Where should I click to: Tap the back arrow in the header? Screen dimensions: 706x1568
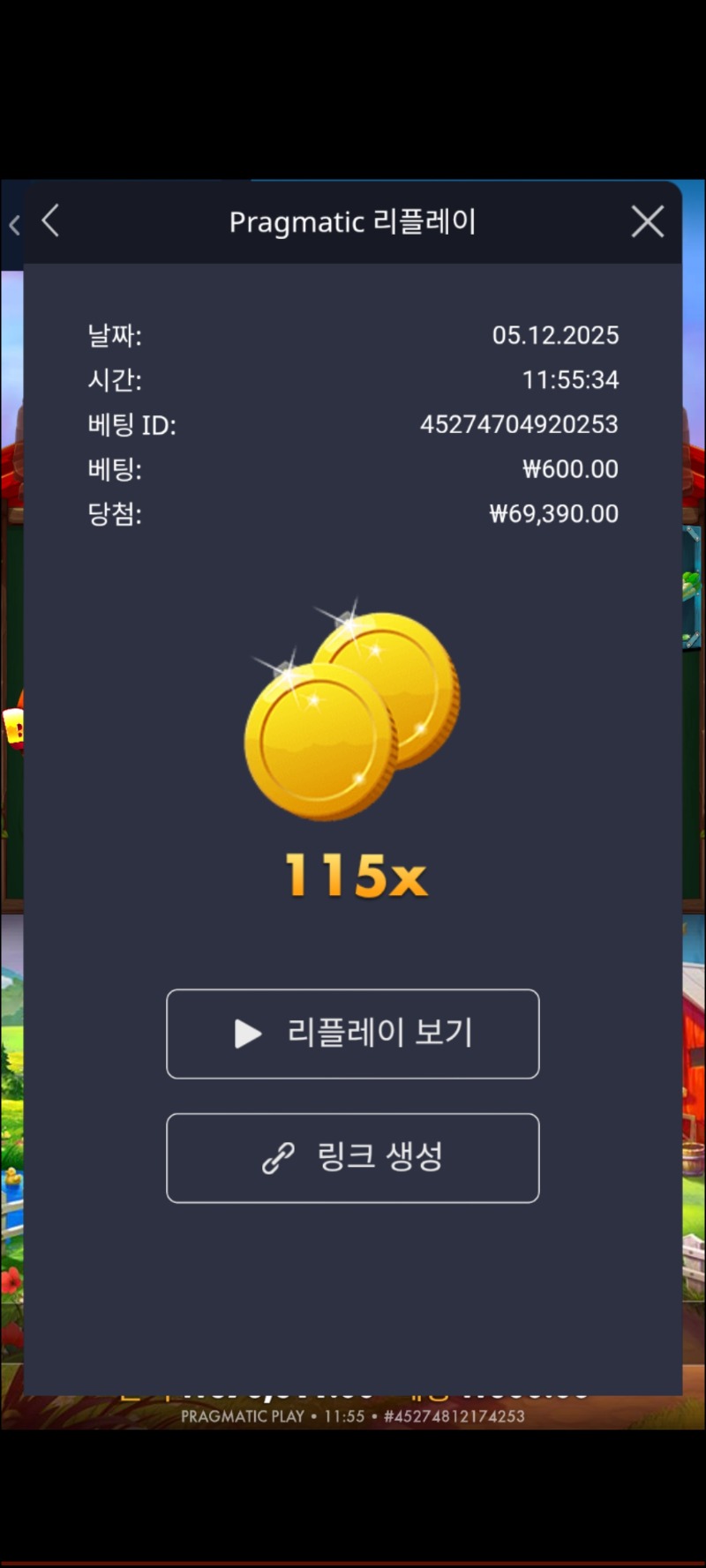pos(50,221)
